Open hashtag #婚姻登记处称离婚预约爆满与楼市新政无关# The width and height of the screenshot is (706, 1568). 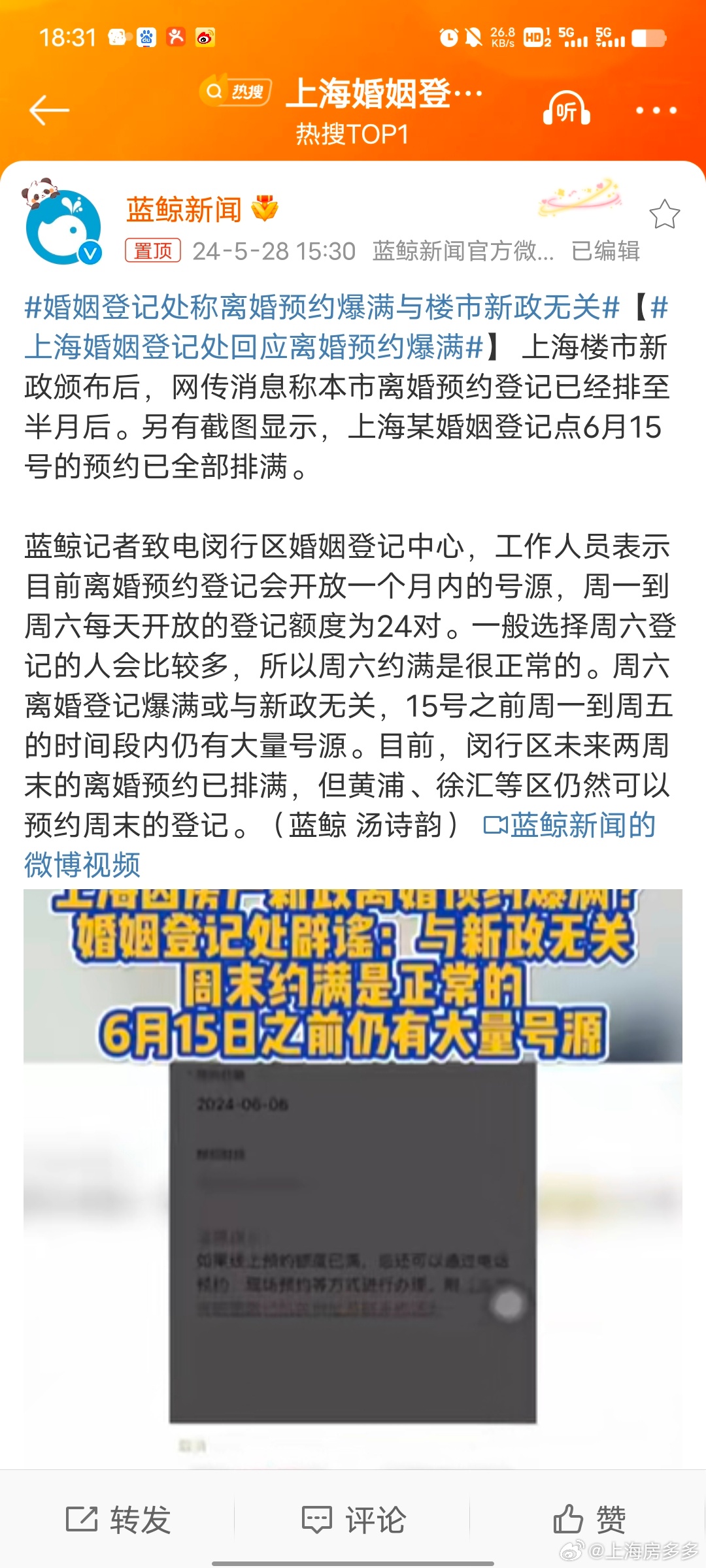pos(322,307)
